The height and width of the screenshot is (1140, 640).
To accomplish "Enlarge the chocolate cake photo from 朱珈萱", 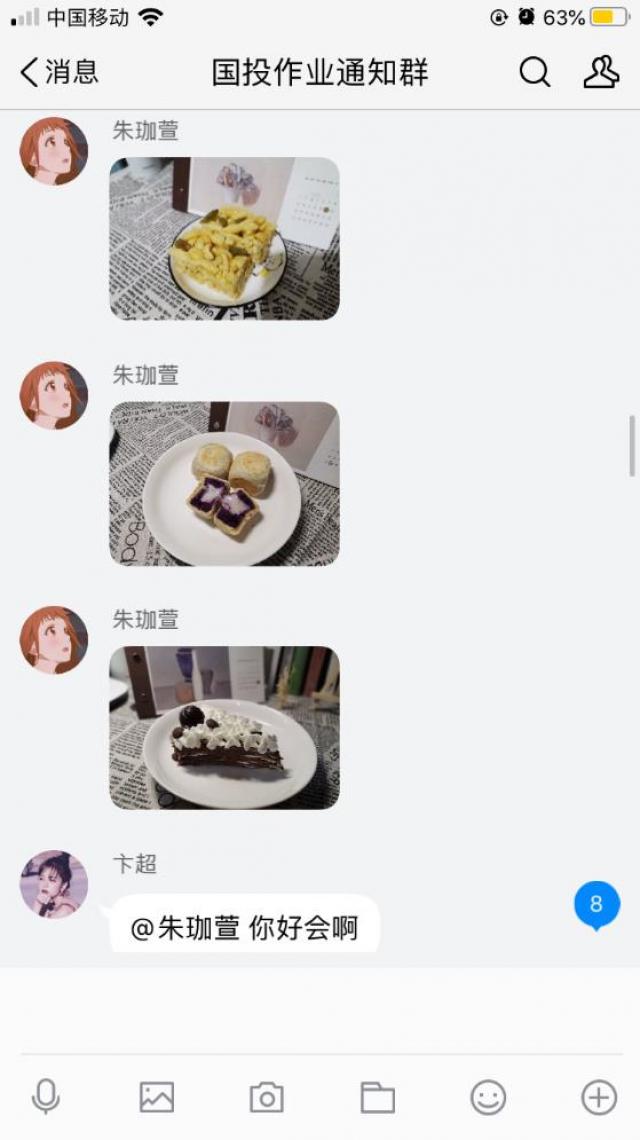I will pos(224,727).
